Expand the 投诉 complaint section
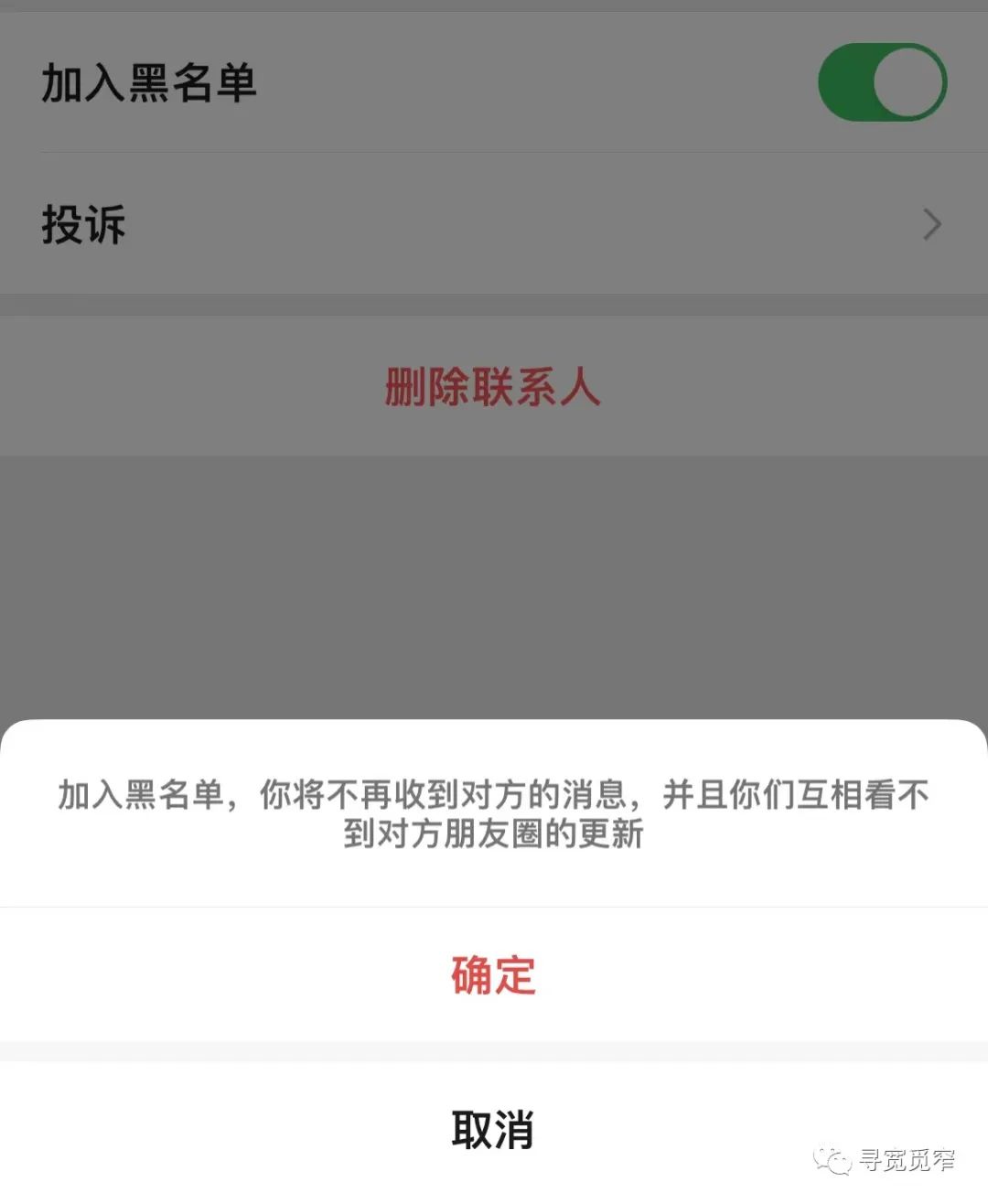The image size is (988, 1204). tap(494, 224)
